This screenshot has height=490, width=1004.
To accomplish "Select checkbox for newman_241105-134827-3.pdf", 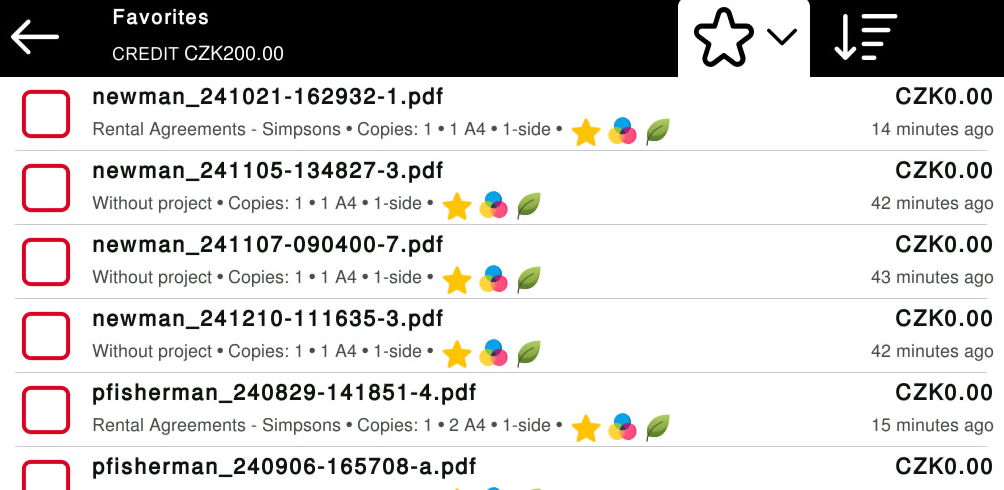I will [x=46, y=188].
